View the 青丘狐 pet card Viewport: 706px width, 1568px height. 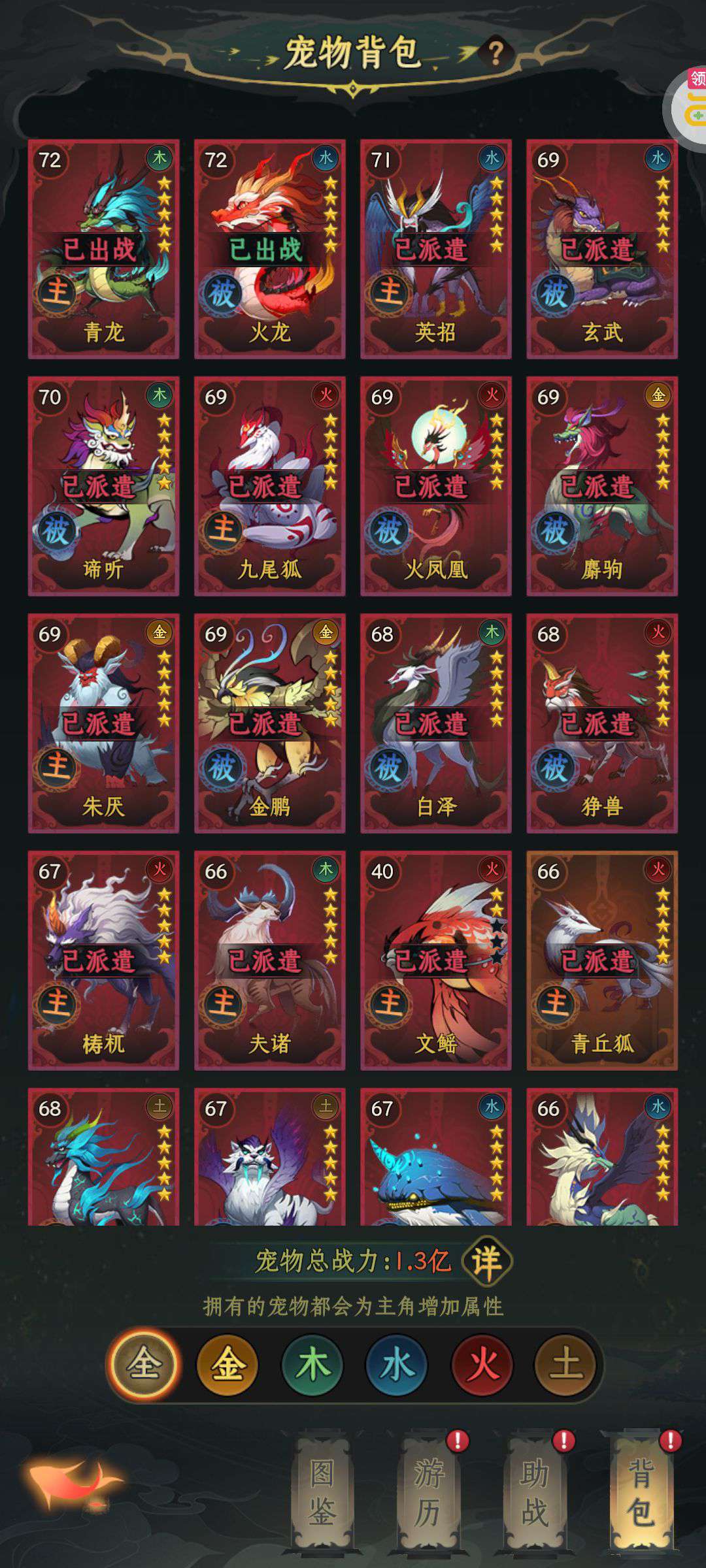point(601,960)
